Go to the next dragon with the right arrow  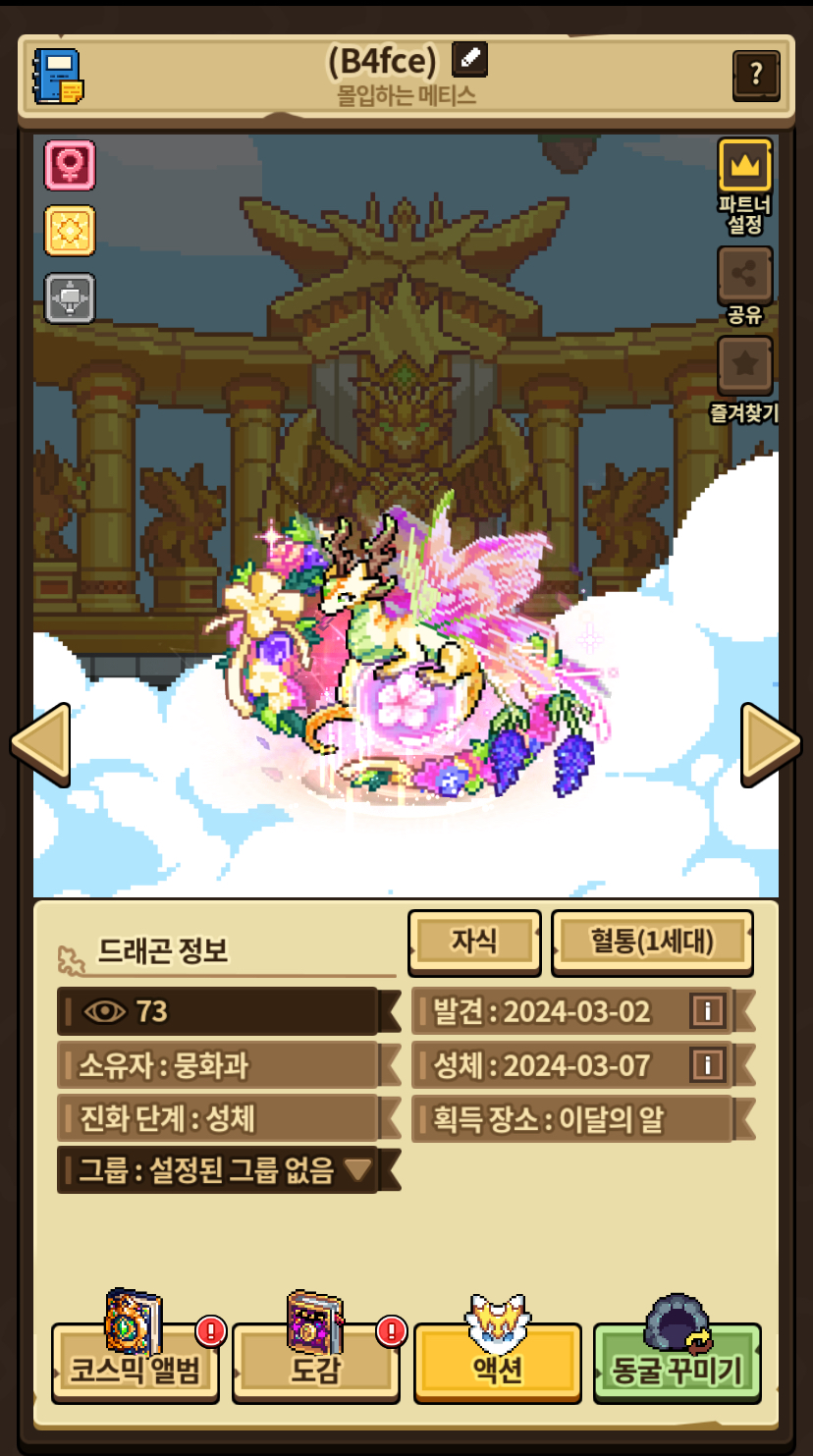click(x=770, y=743)
